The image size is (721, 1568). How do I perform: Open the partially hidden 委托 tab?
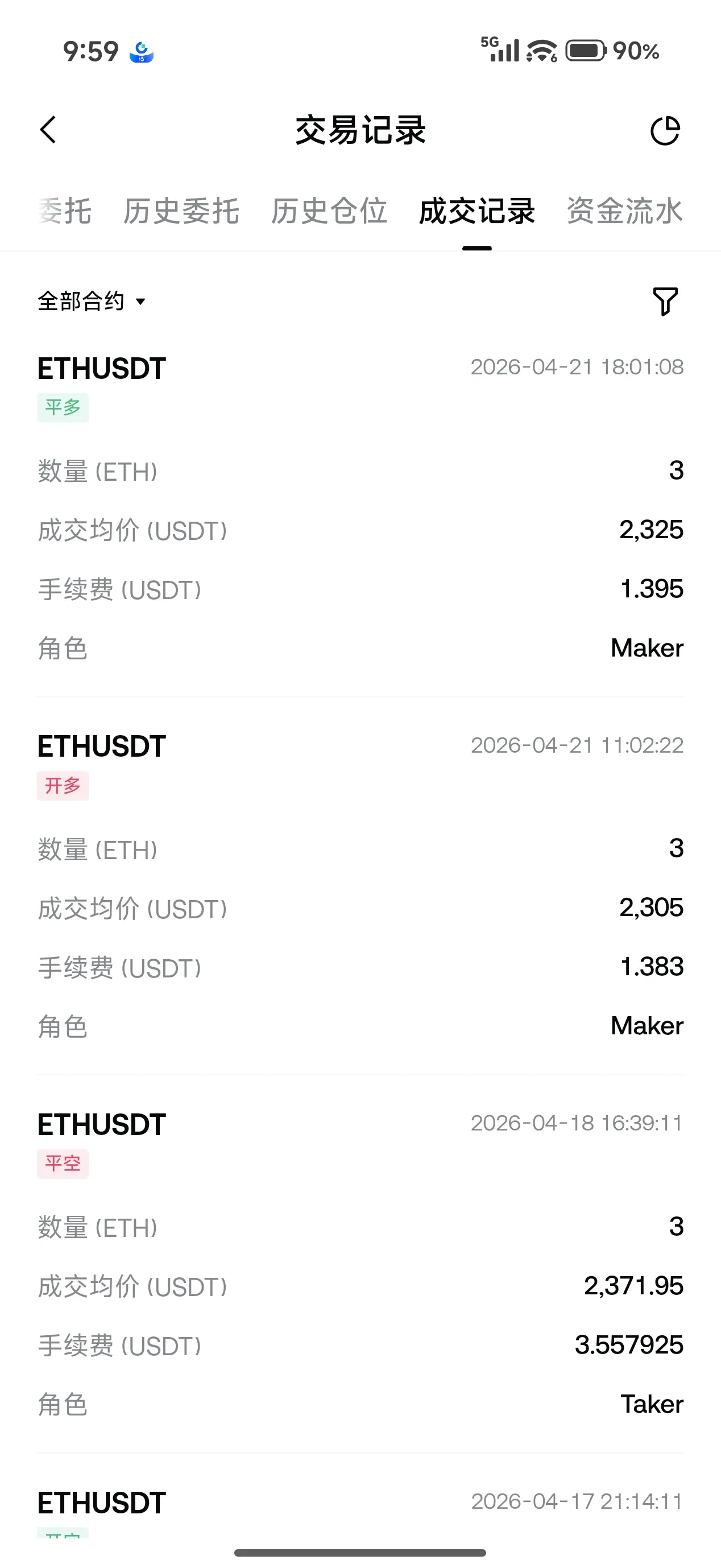pyautogui.click(x=64, y=211)
